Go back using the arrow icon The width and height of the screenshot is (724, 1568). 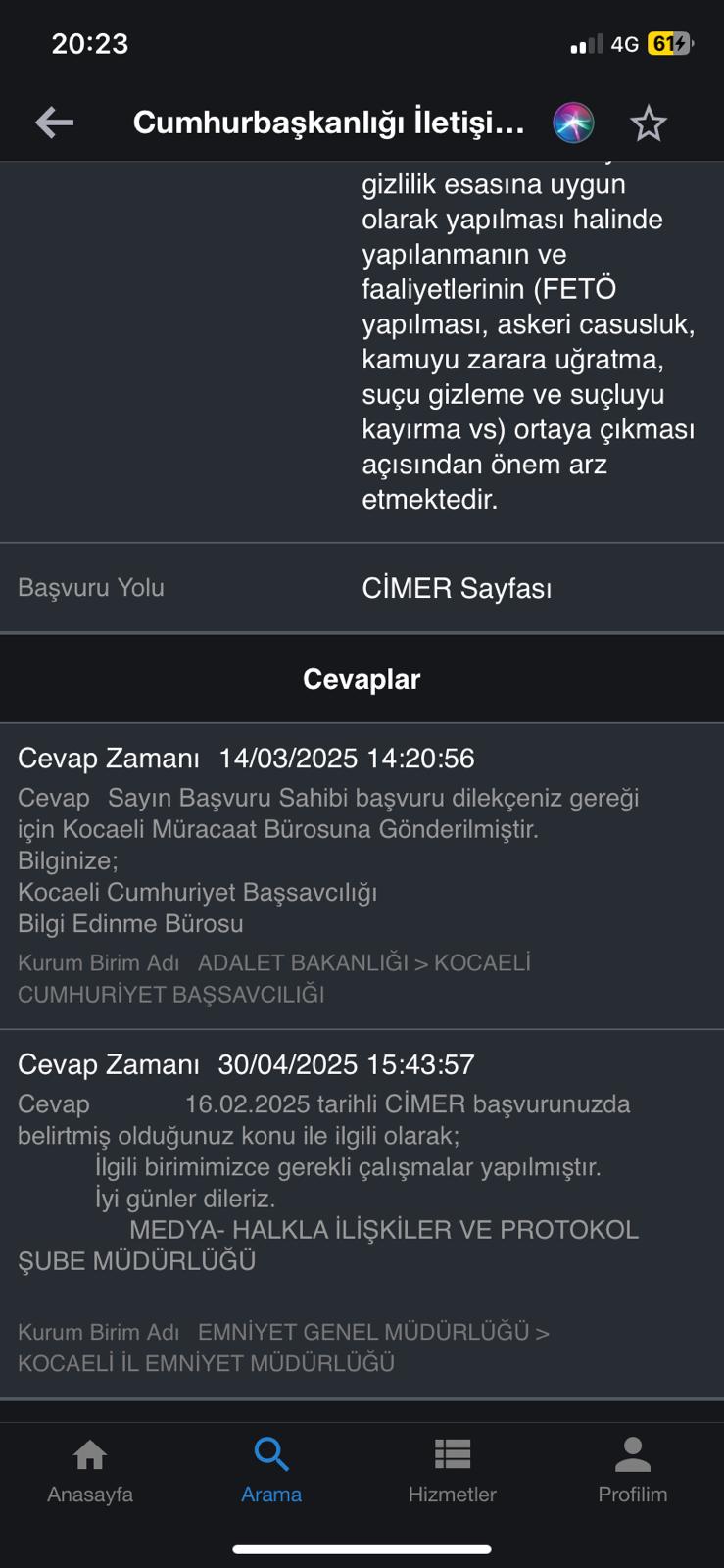(55, 122)
